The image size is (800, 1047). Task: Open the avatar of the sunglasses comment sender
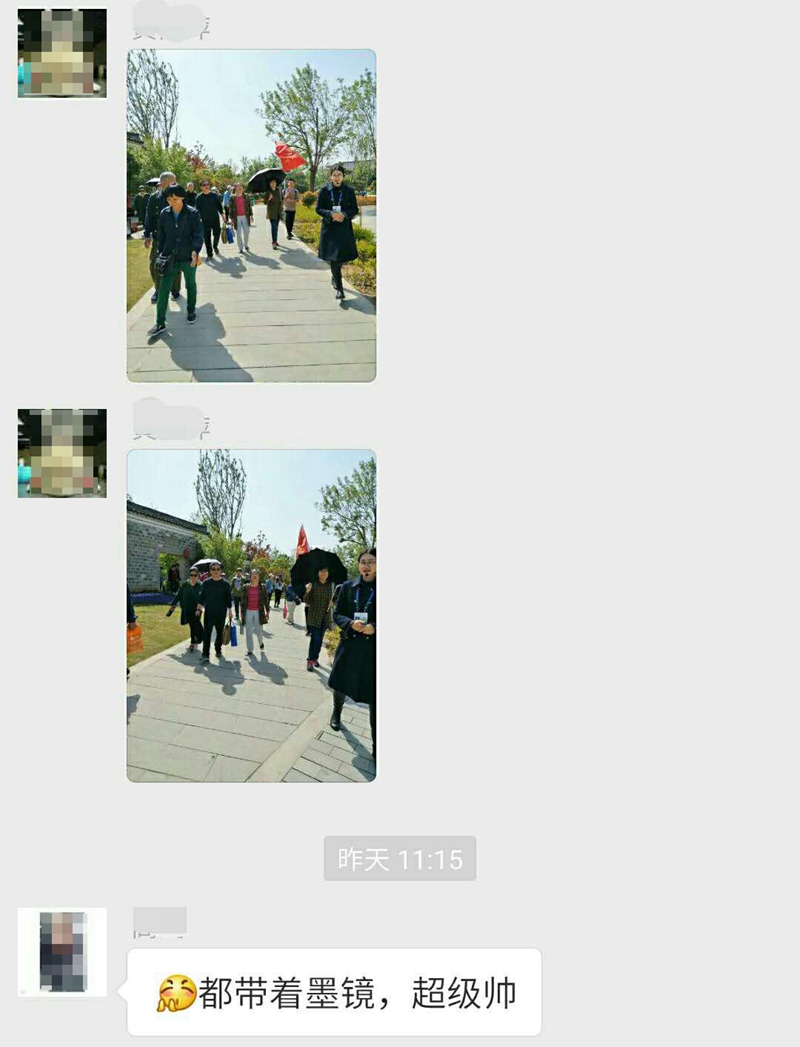click(x=62, y=952)
